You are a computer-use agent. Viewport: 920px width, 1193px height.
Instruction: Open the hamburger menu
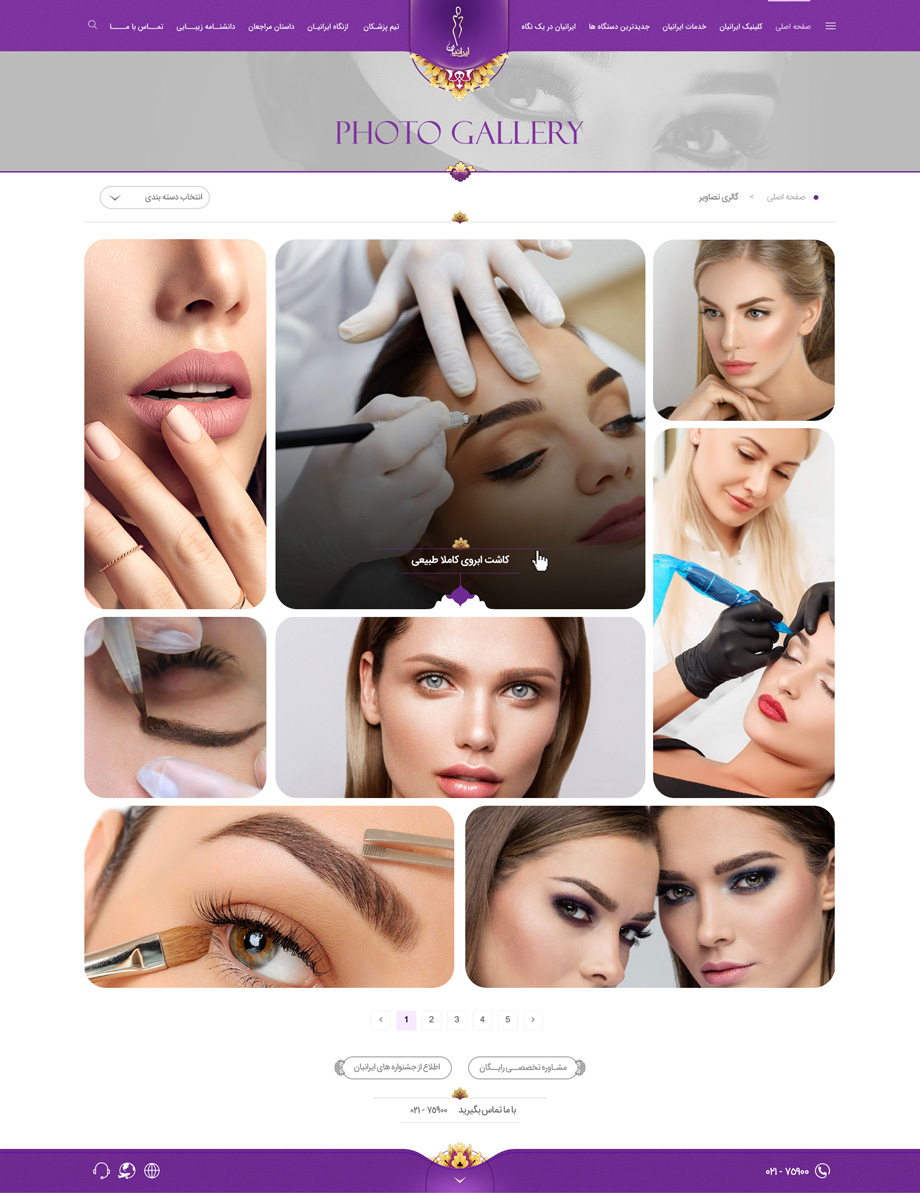click(830, 26)
